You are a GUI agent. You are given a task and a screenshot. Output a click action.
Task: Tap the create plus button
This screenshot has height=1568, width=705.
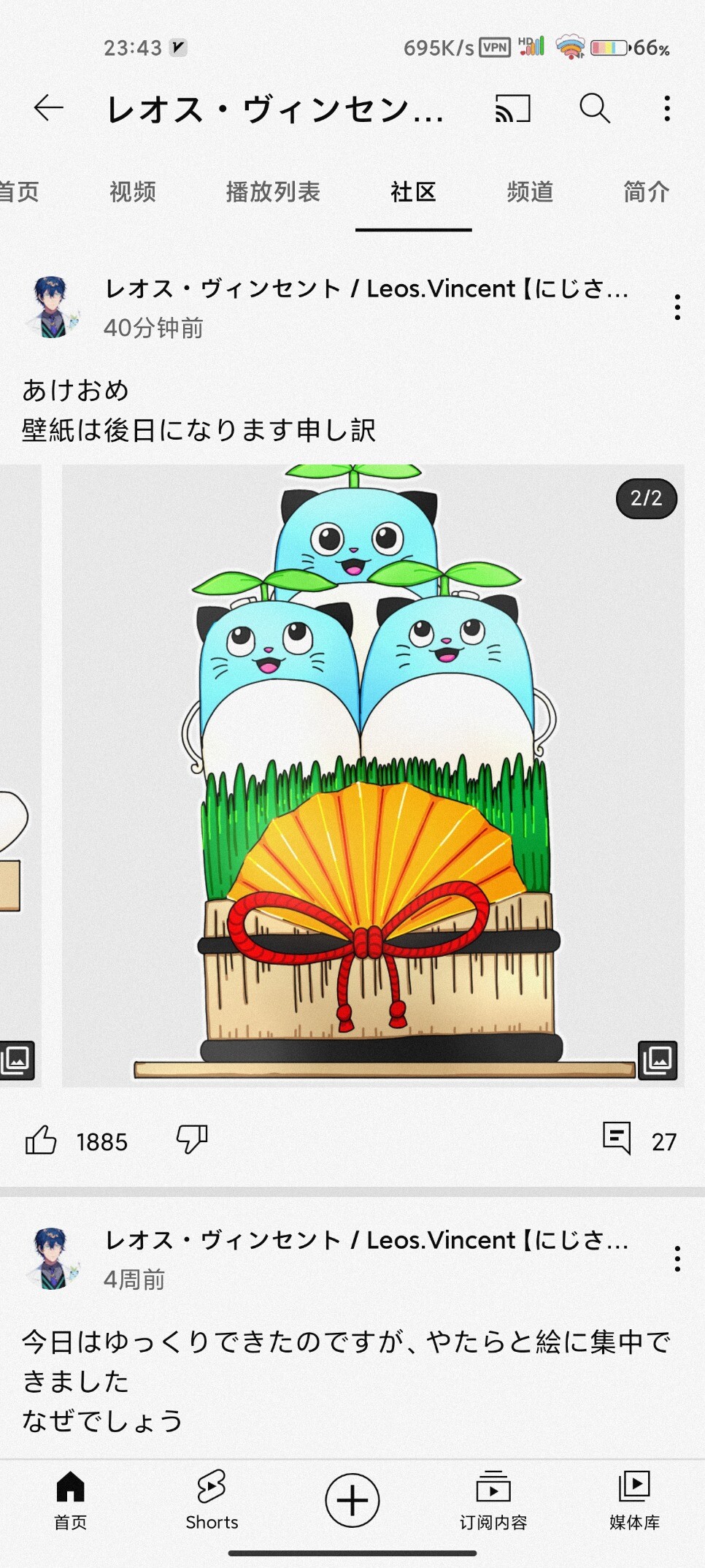pos(352,1500)
